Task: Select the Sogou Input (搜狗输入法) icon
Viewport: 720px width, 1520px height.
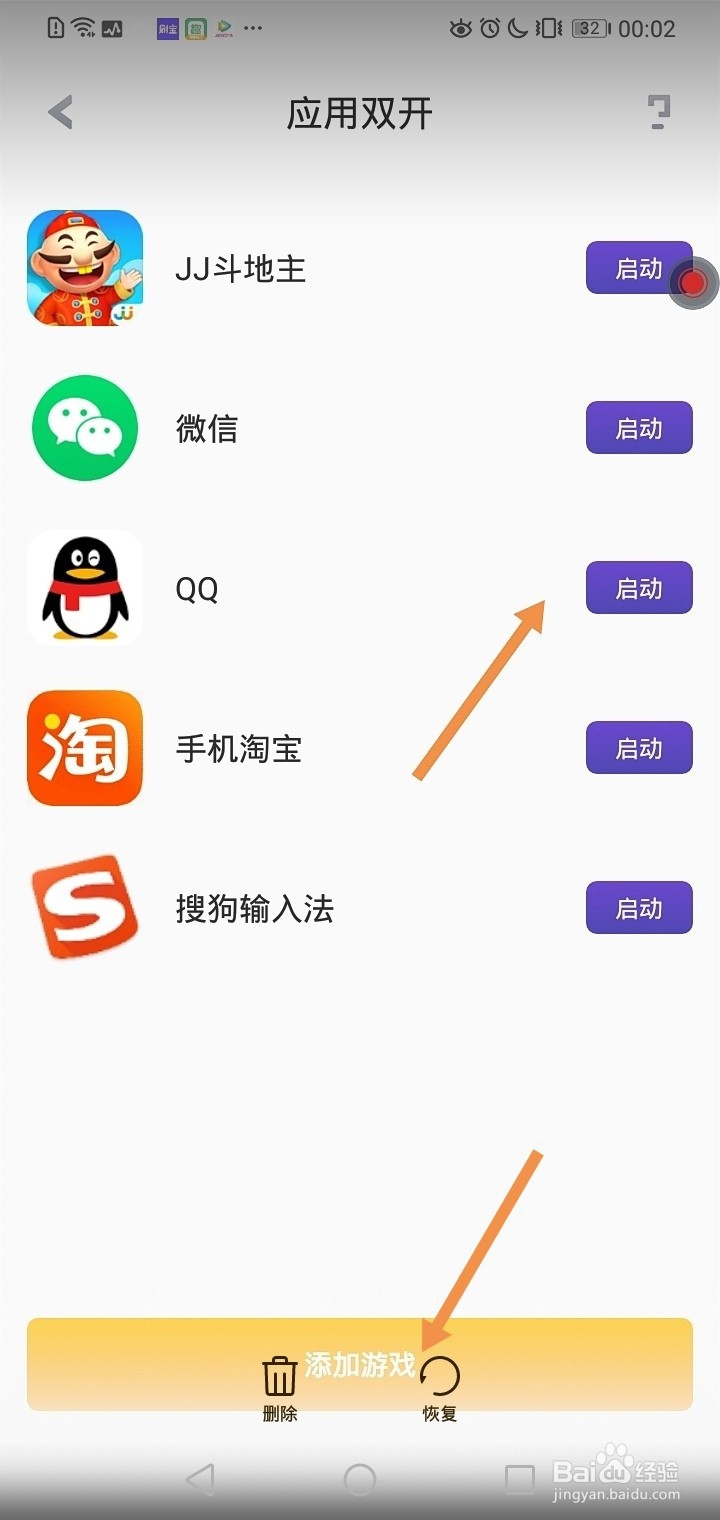Action: 84,907
